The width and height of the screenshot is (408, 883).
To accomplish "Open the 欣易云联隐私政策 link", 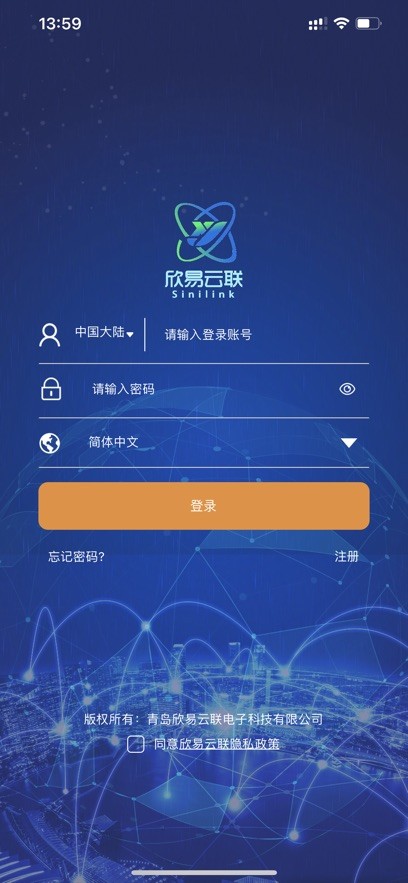I will click(229, 744).
